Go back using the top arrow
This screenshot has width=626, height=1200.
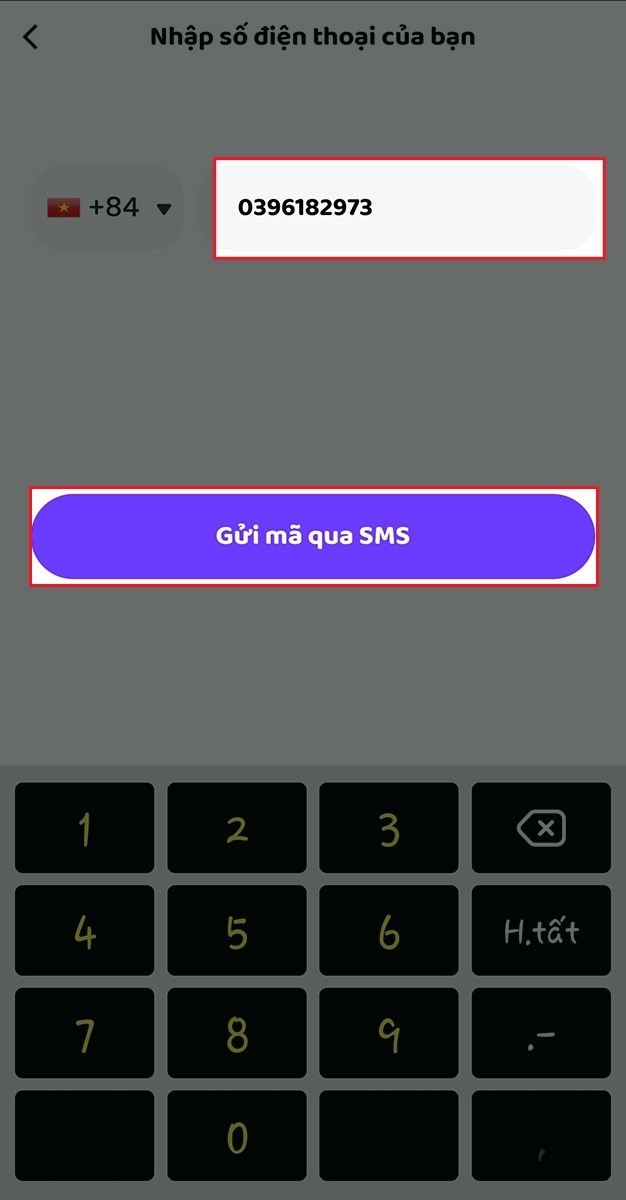[31, 38]
